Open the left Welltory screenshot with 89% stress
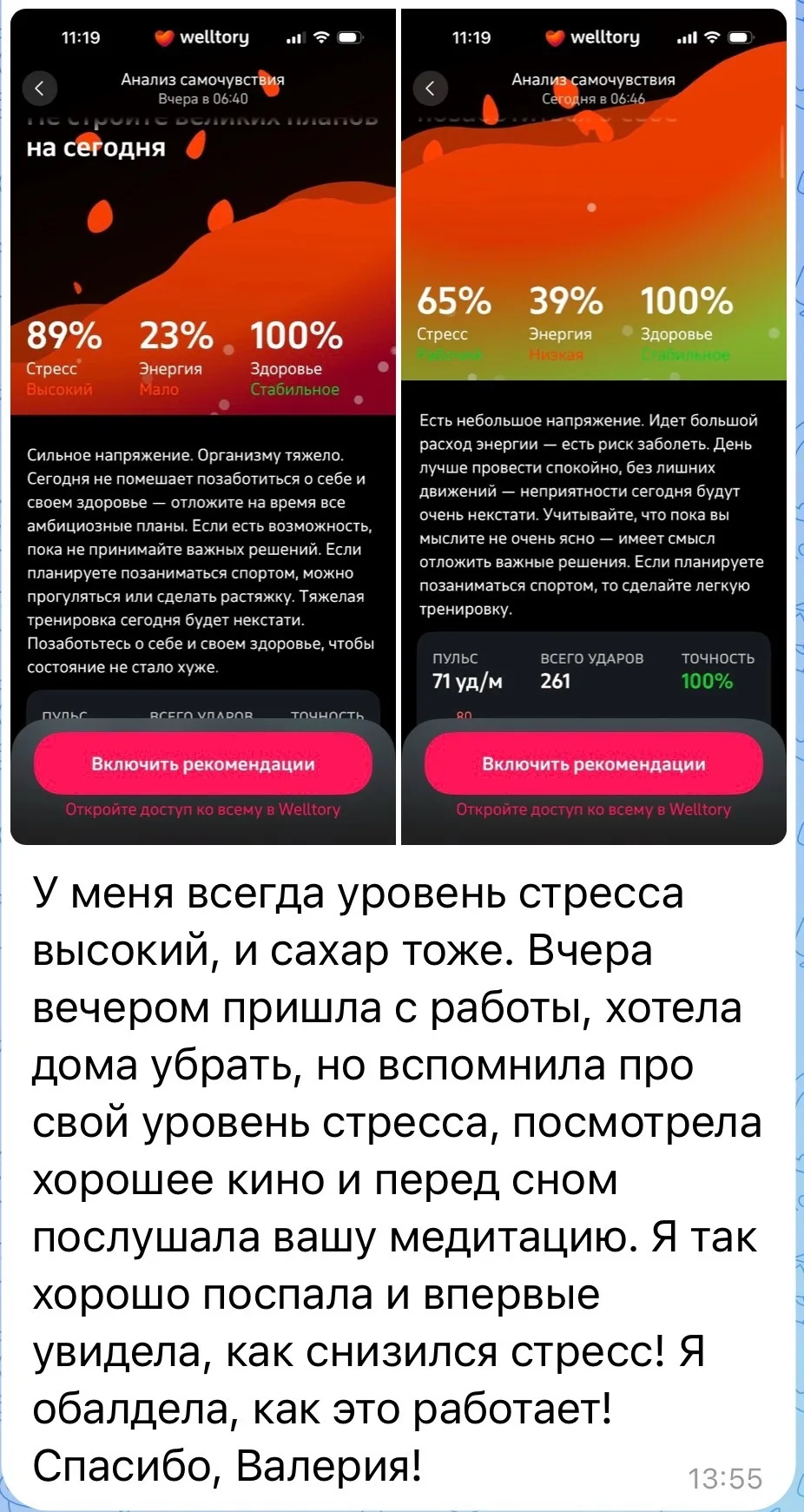This screenshot has height=1512, width=804. [x=202, y=426]
